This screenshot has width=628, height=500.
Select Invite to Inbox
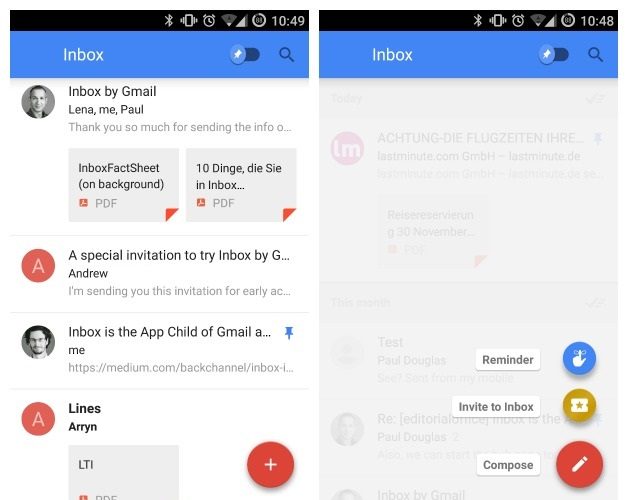[x=579, y=405]
